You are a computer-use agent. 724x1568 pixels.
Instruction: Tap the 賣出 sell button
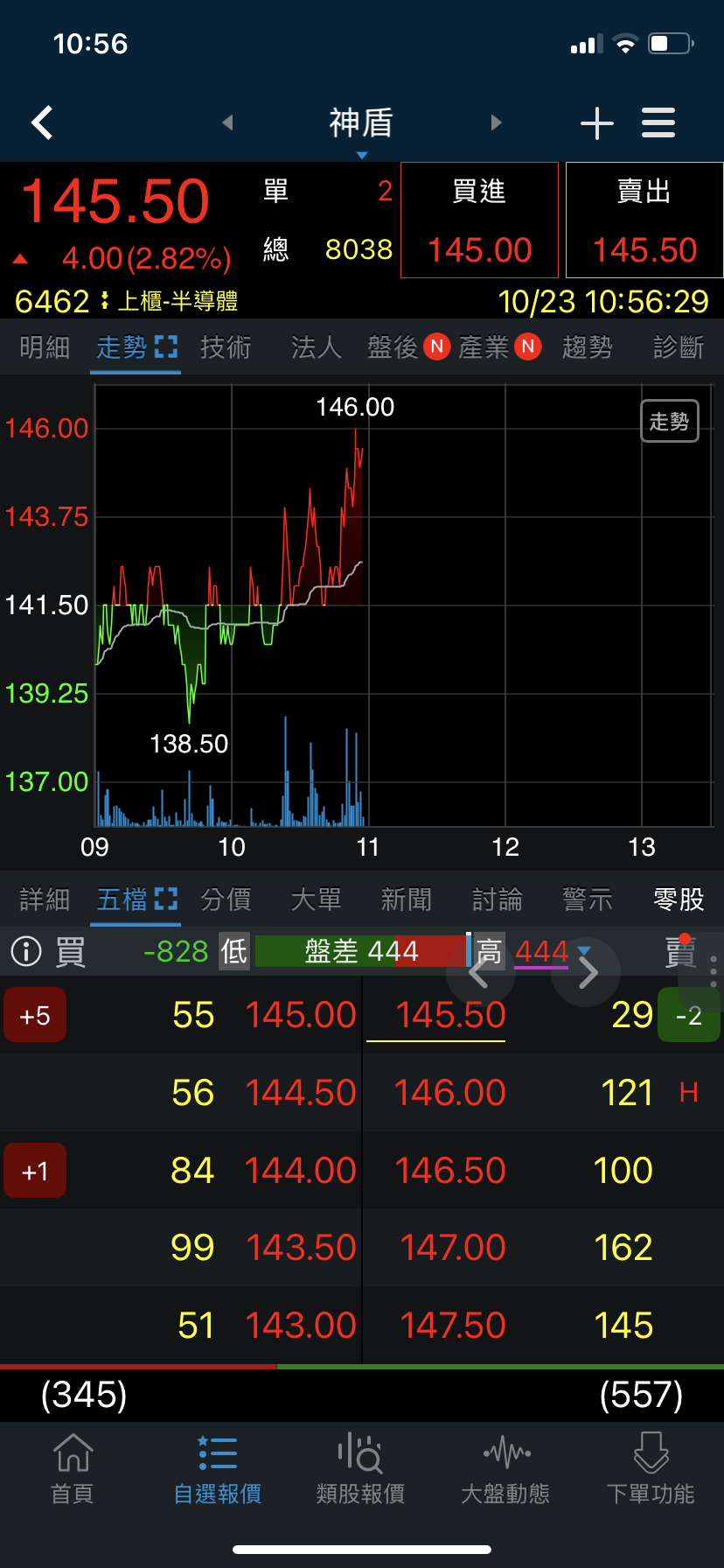644,220
